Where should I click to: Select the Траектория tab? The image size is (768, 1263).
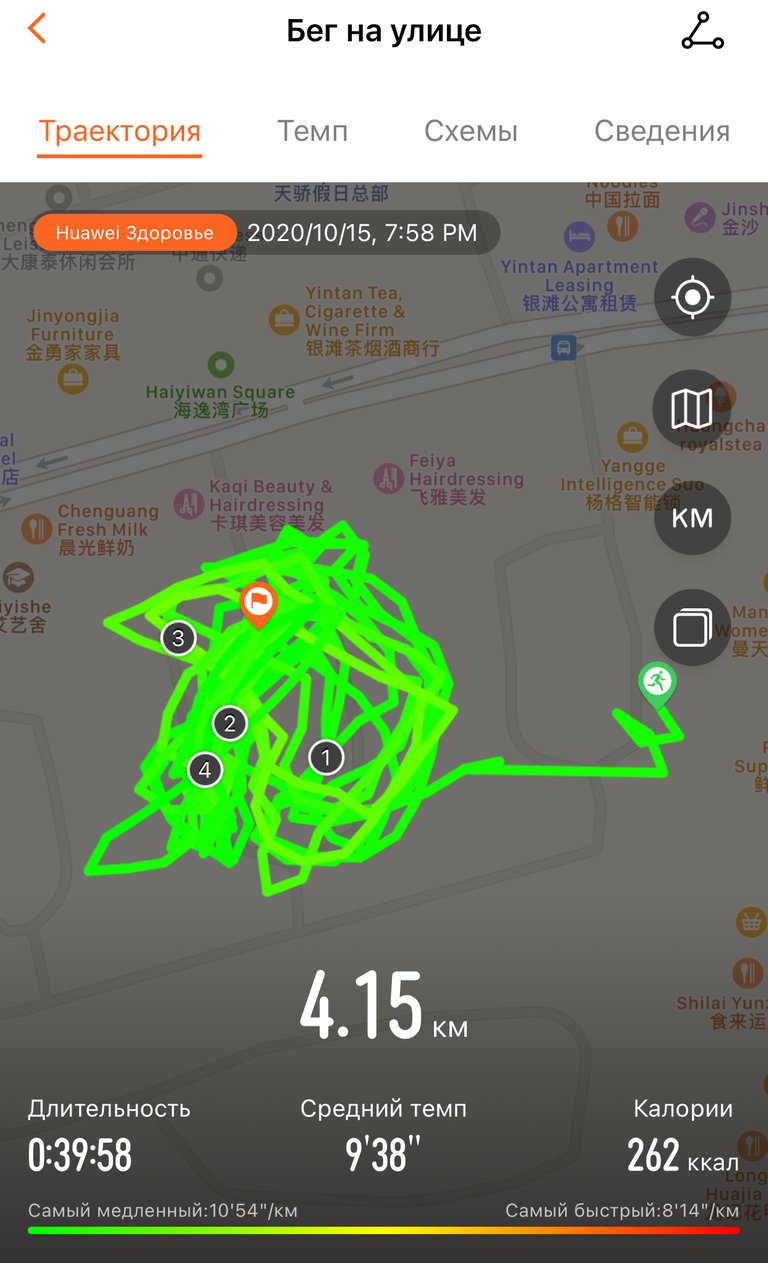(x=120, y=131)
